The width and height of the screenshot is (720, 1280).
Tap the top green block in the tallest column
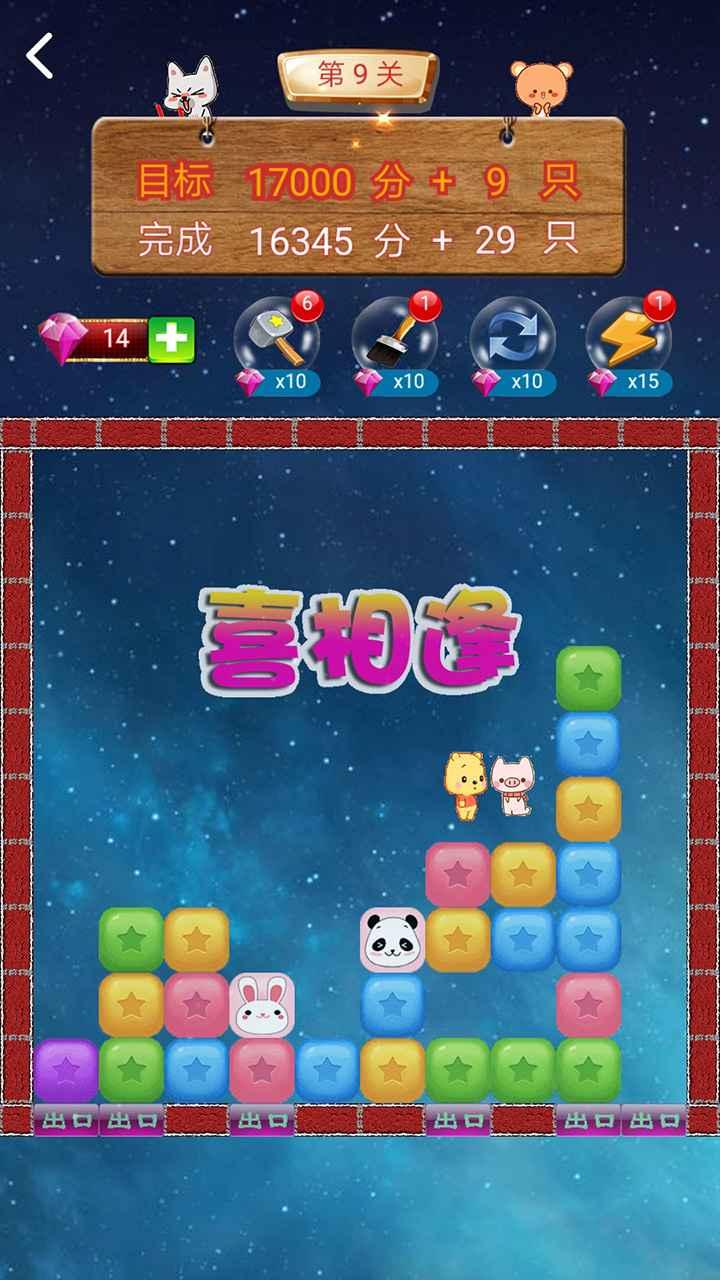588,678
